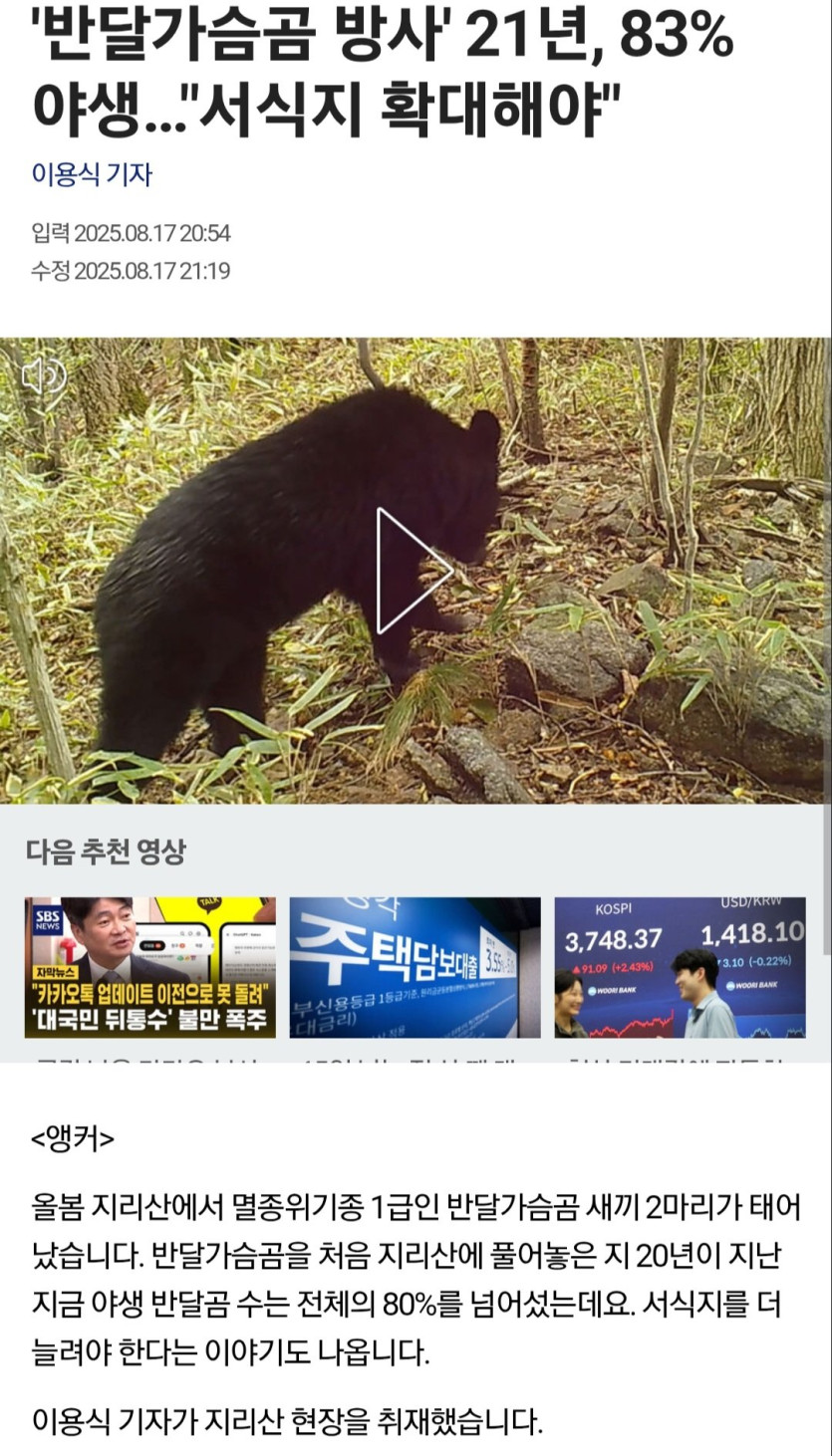Screen dimensions: 832x1456
Task: Open reporter 이용식 기자's profile link
Action: [92, 175]
